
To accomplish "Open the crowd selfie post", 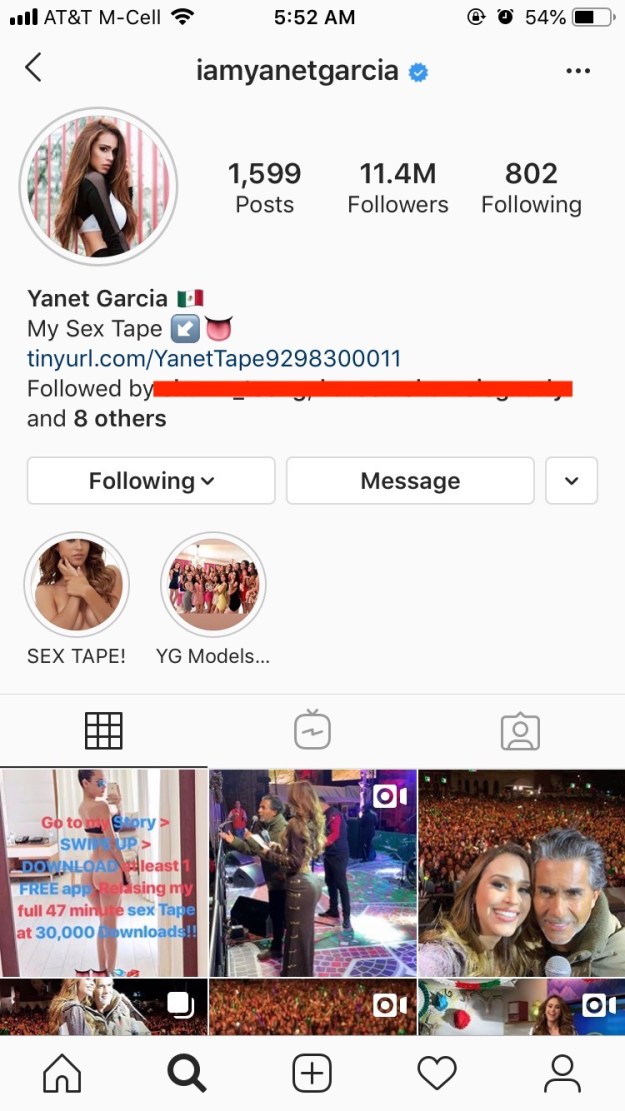I will 521,872.
